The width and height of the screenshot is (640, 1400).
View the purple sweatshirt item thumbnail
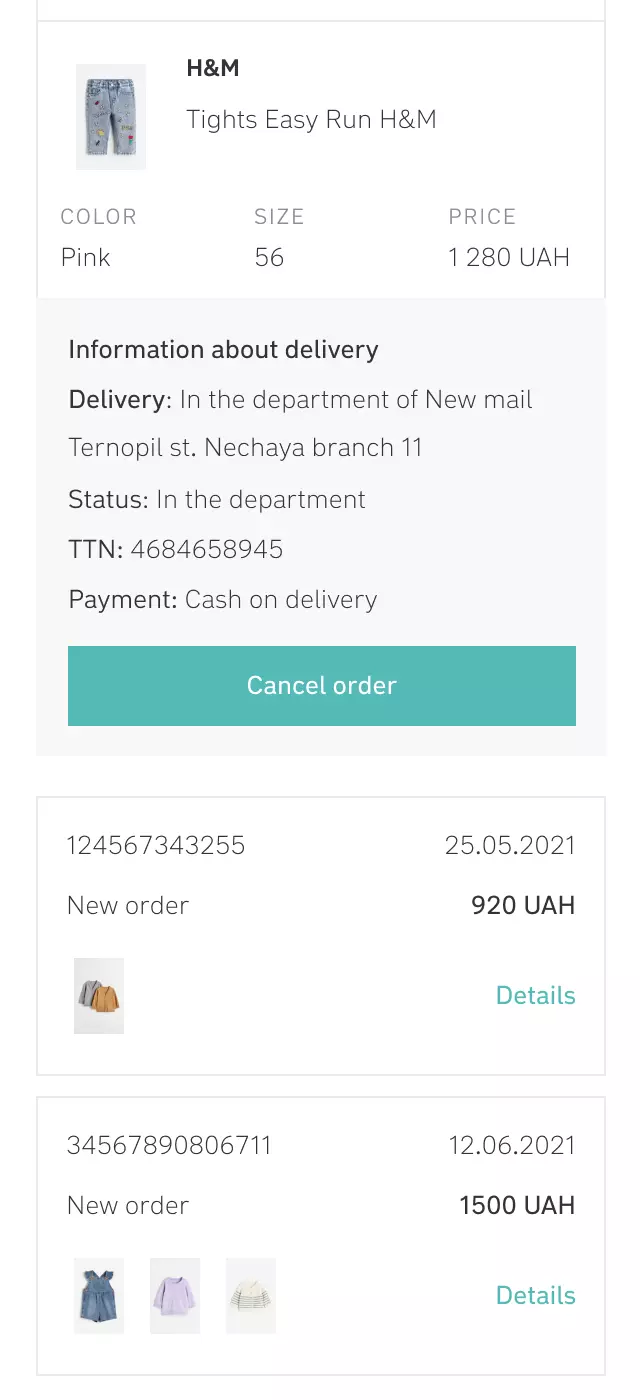pos(175,1296)
